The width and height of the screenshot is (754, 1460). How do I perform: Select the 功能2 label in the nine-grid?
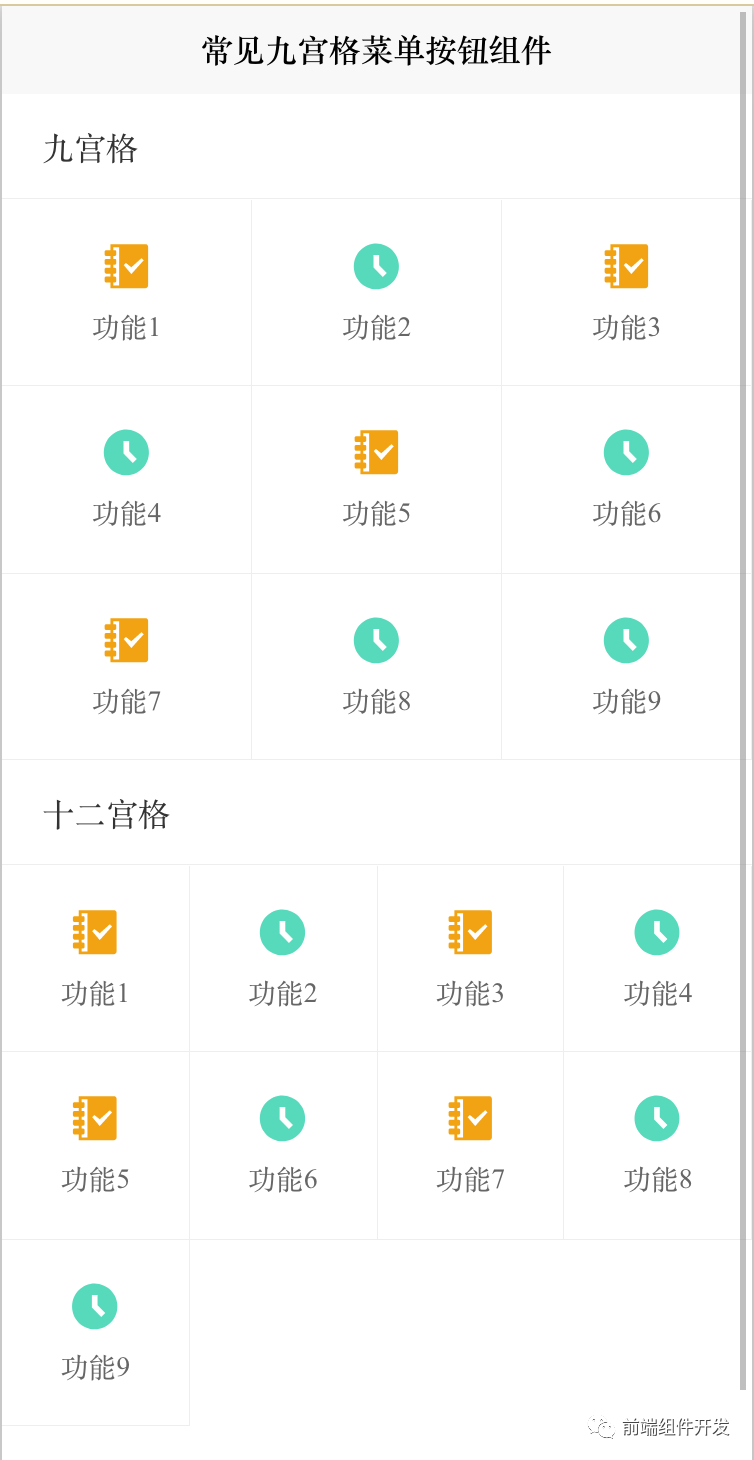click(376, 328)
